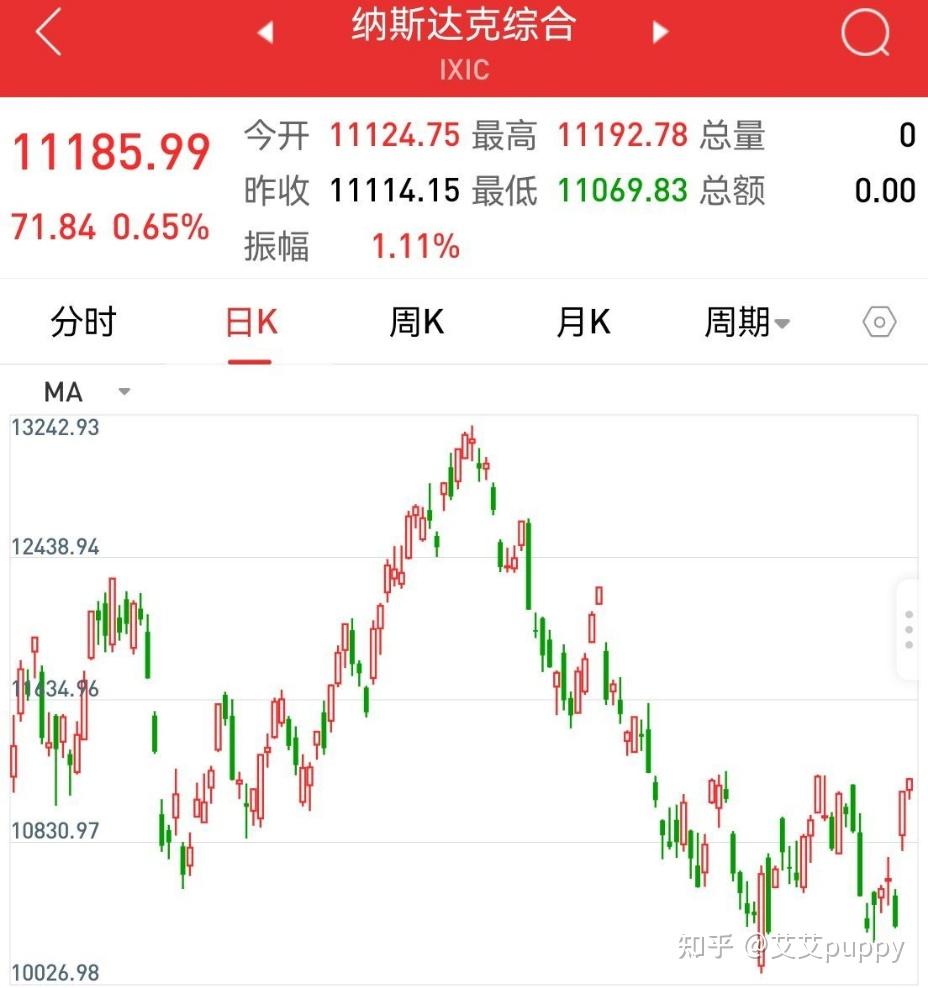
Task: Tap the 知乎@艾艾puppy watermark
Action: 790,945
